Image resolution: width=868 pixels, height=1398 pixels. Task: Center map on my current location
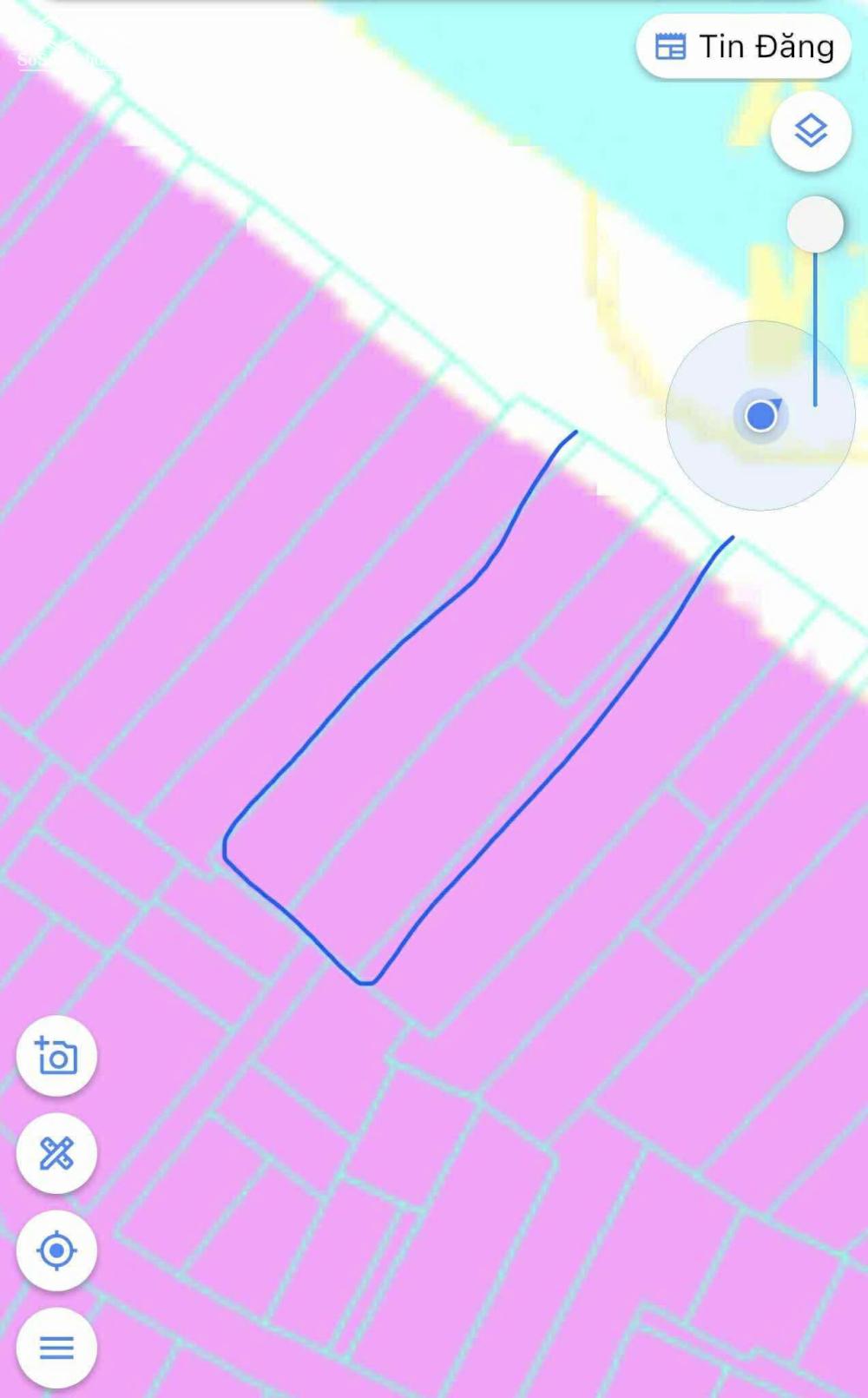pyautogui.click(x=56, y=1250)
